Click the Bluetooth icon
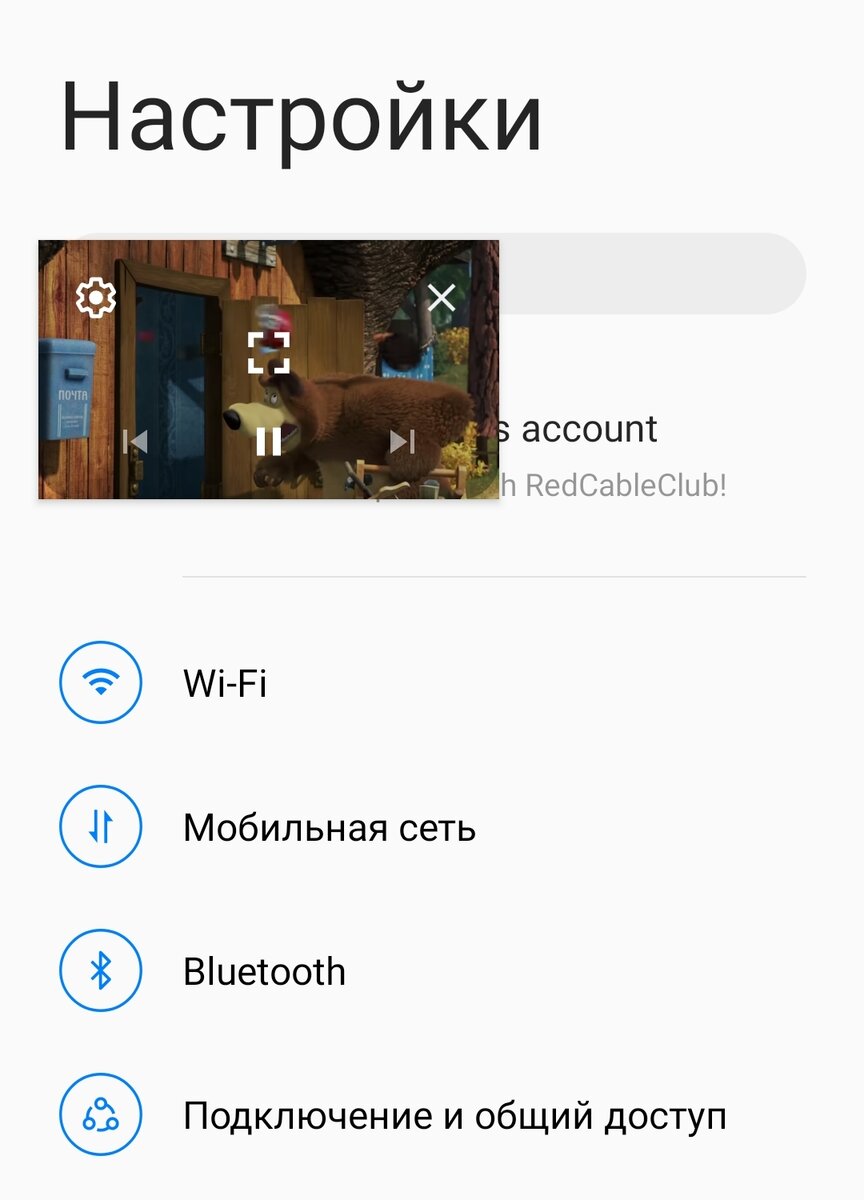Screen dimensions: 864x1200 (98, 969)
